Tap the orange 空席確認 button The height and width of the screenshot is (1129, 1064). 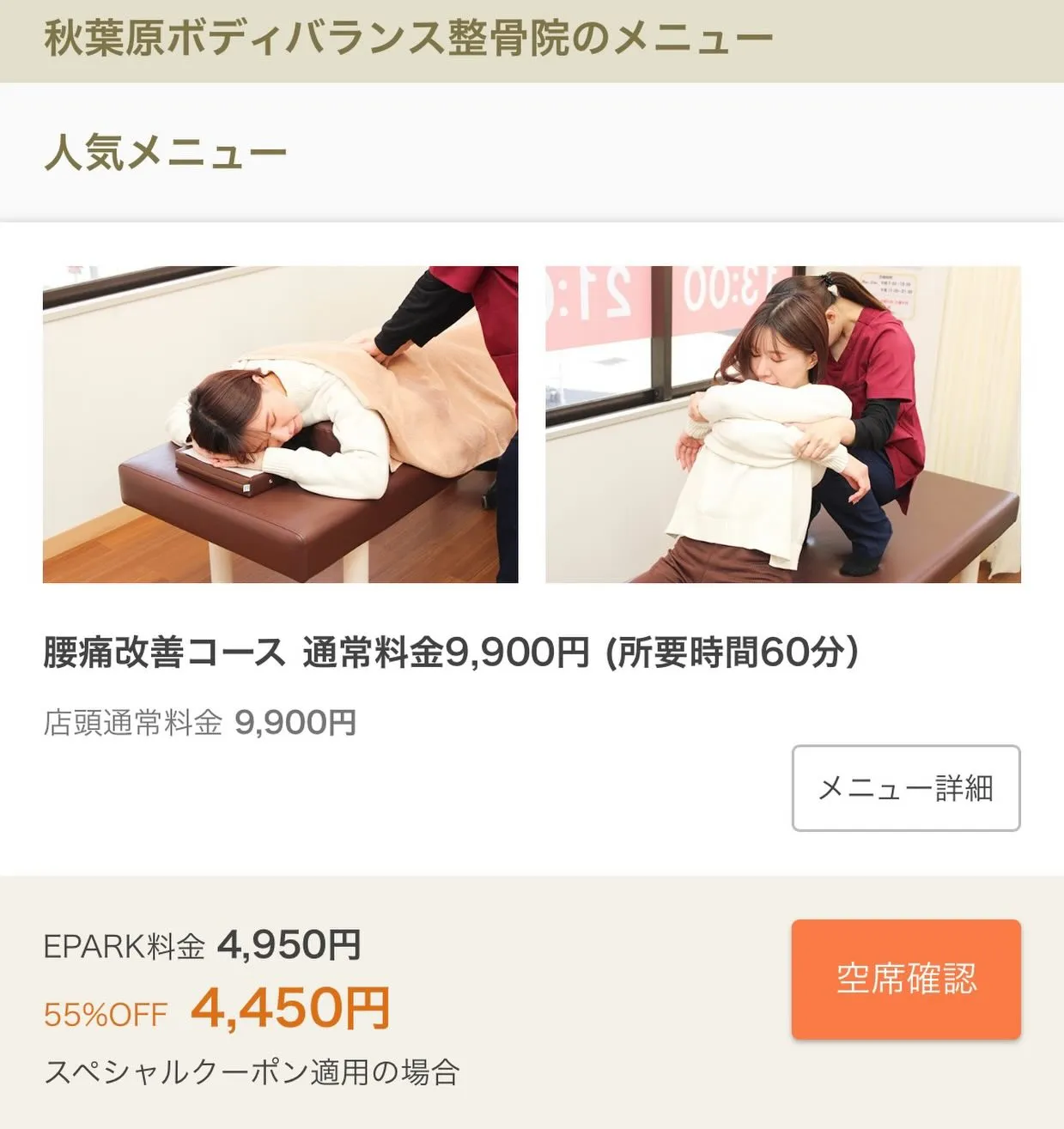click(905, 979)
